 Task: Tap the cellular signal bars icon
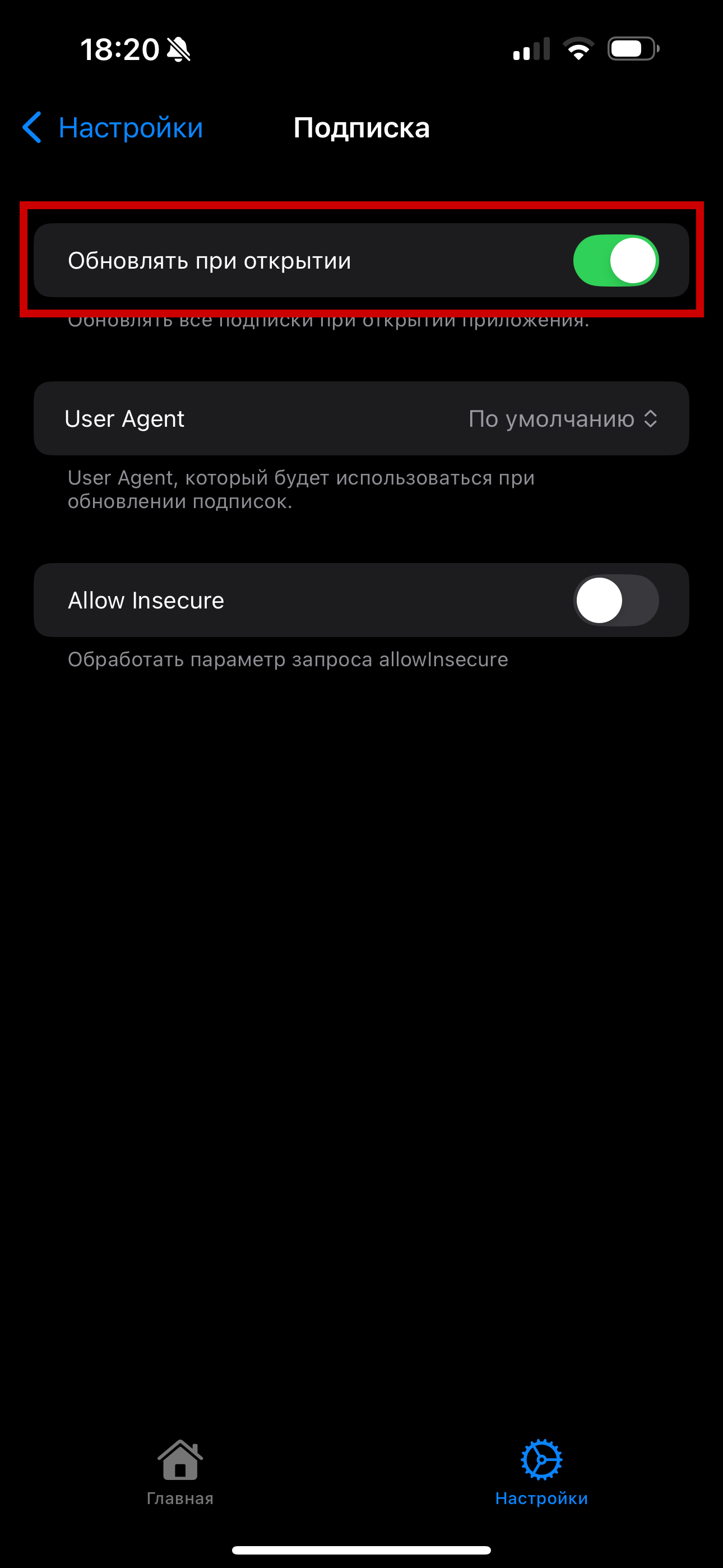[531, 51]
